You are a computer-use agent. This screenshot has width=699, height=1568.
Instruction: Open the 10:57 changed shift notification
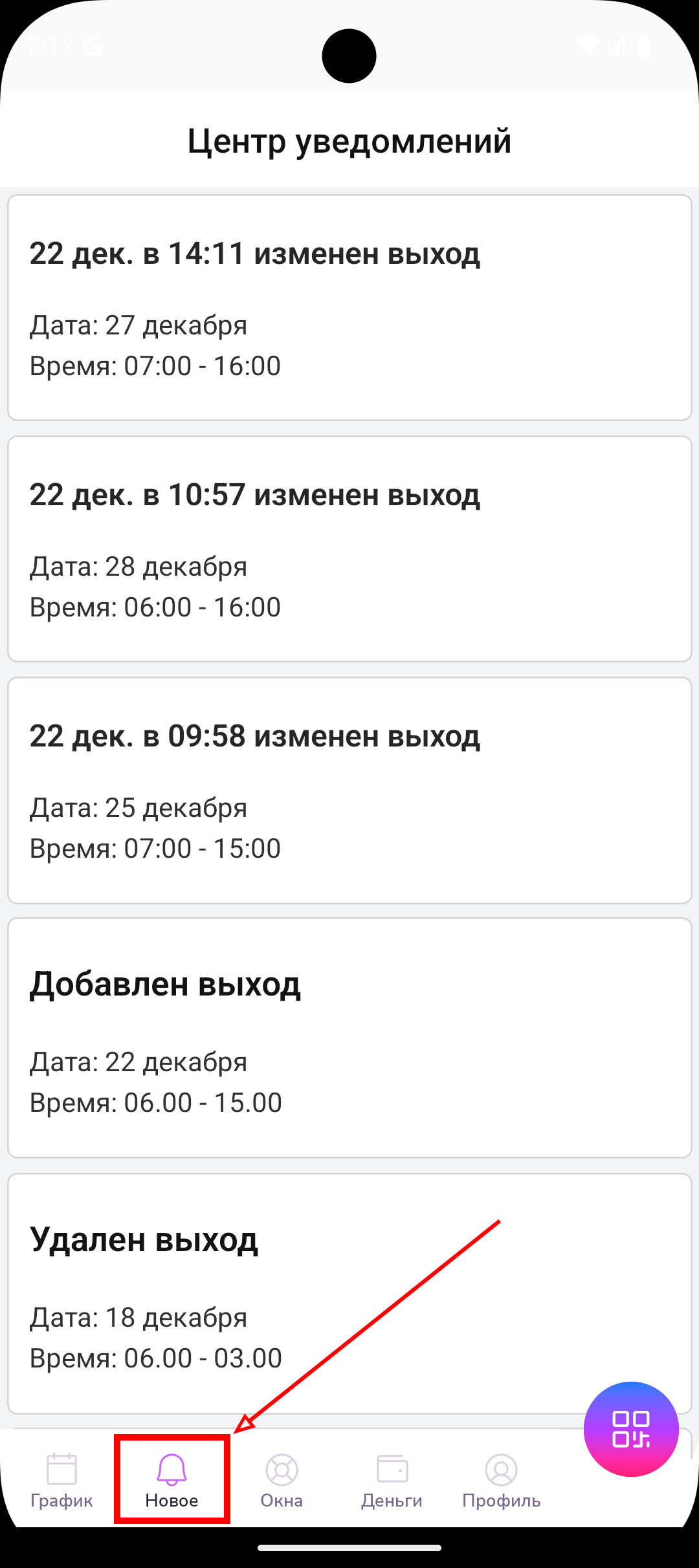(x=349, y=549)
